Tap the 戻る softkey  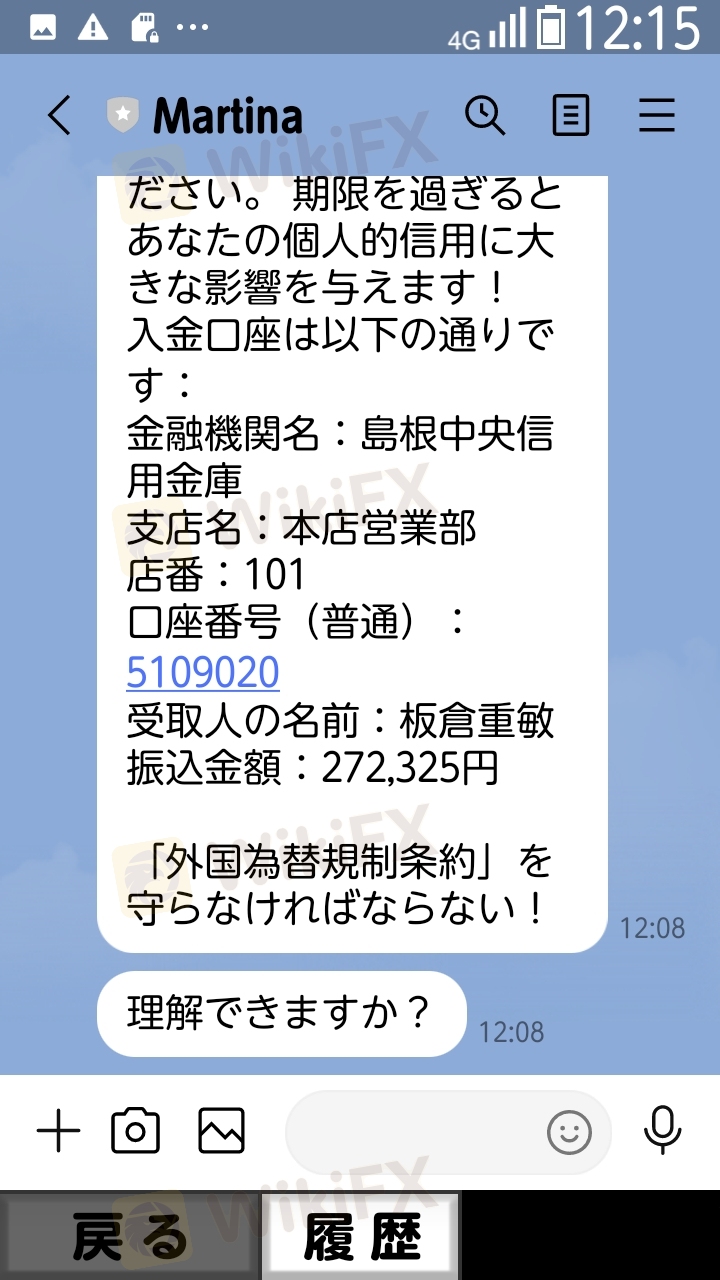point(130,1237)
